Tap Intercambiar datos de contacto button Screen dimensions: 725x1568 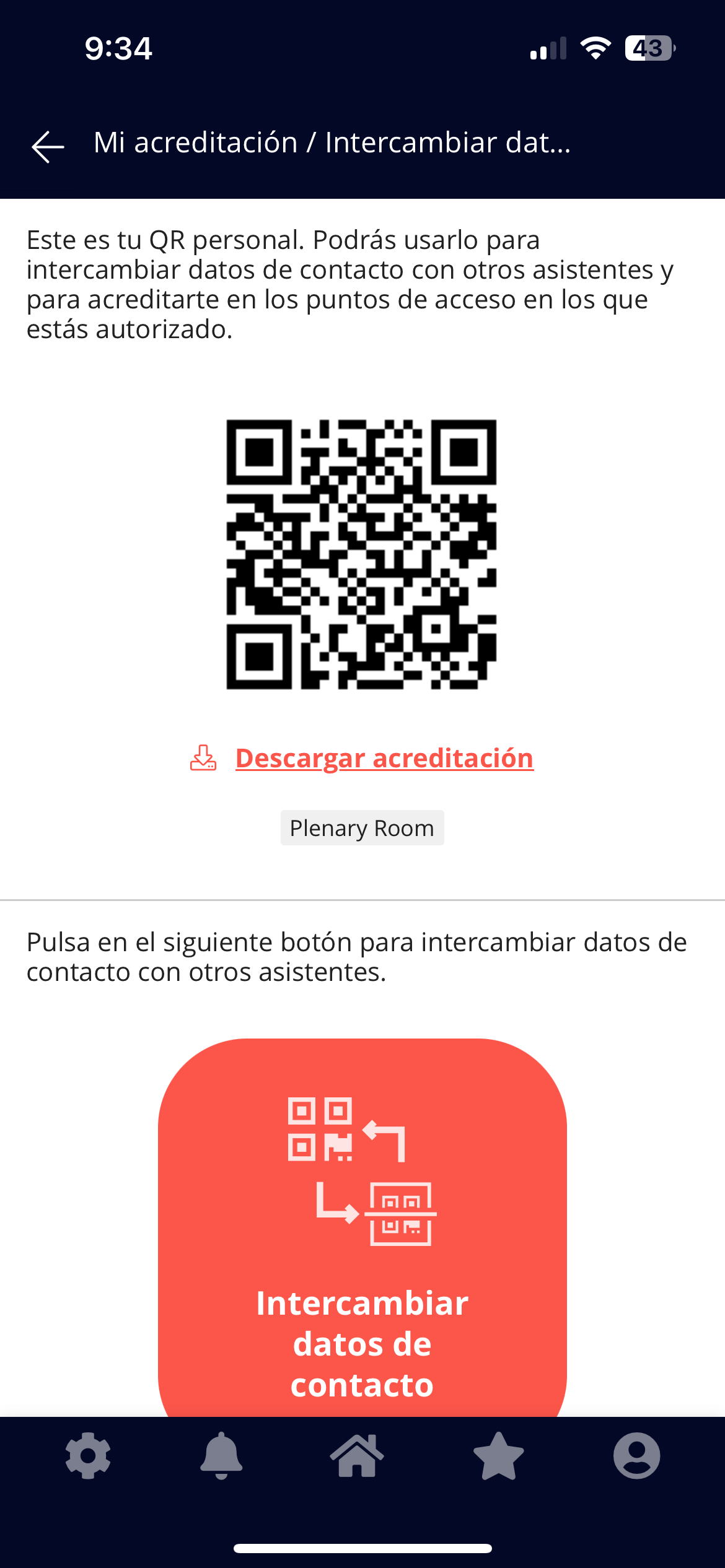[362, 1227]
